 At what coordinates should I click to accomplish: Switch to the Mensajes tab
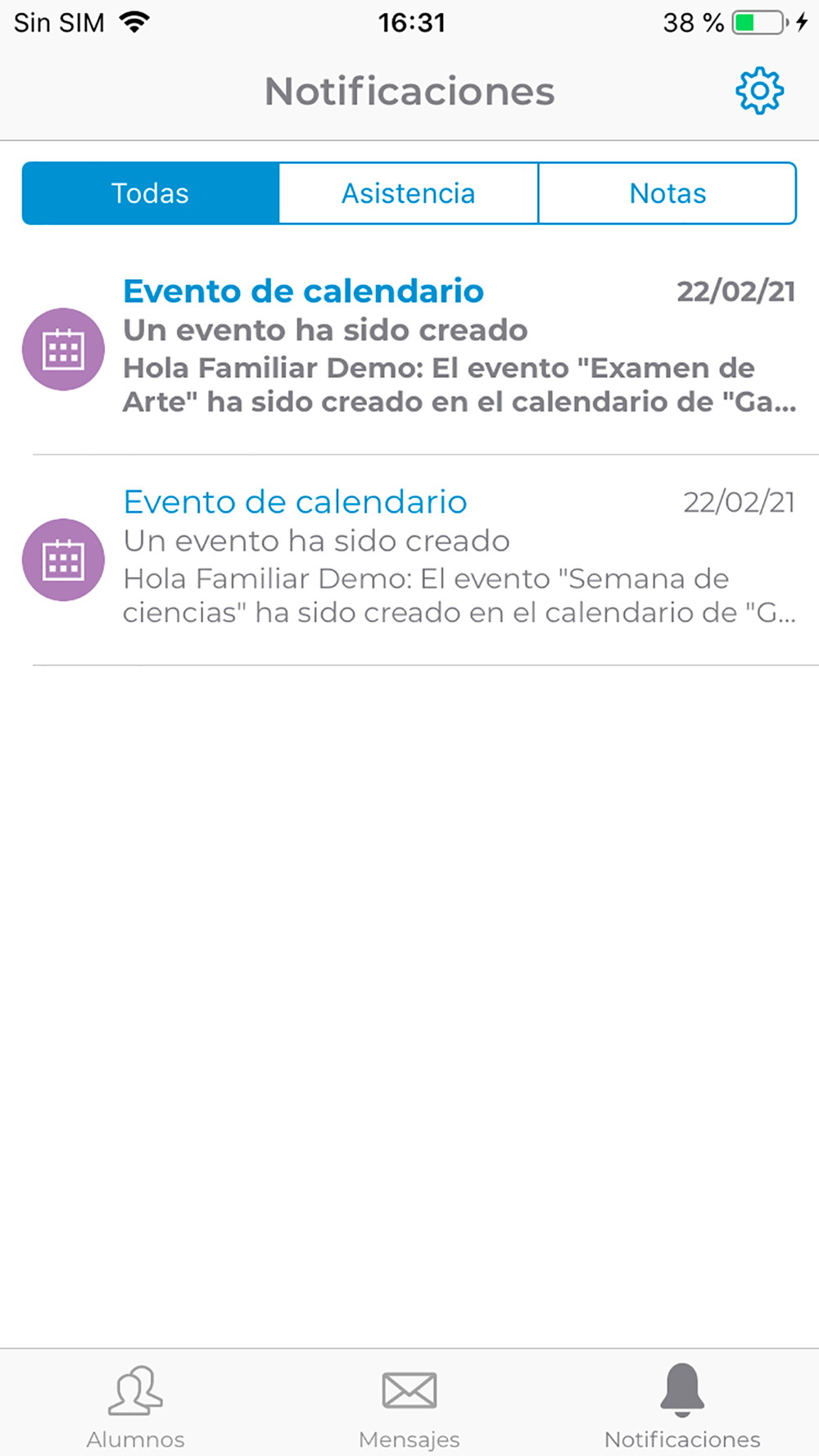pyautogui.click(x=409, y=1405)
